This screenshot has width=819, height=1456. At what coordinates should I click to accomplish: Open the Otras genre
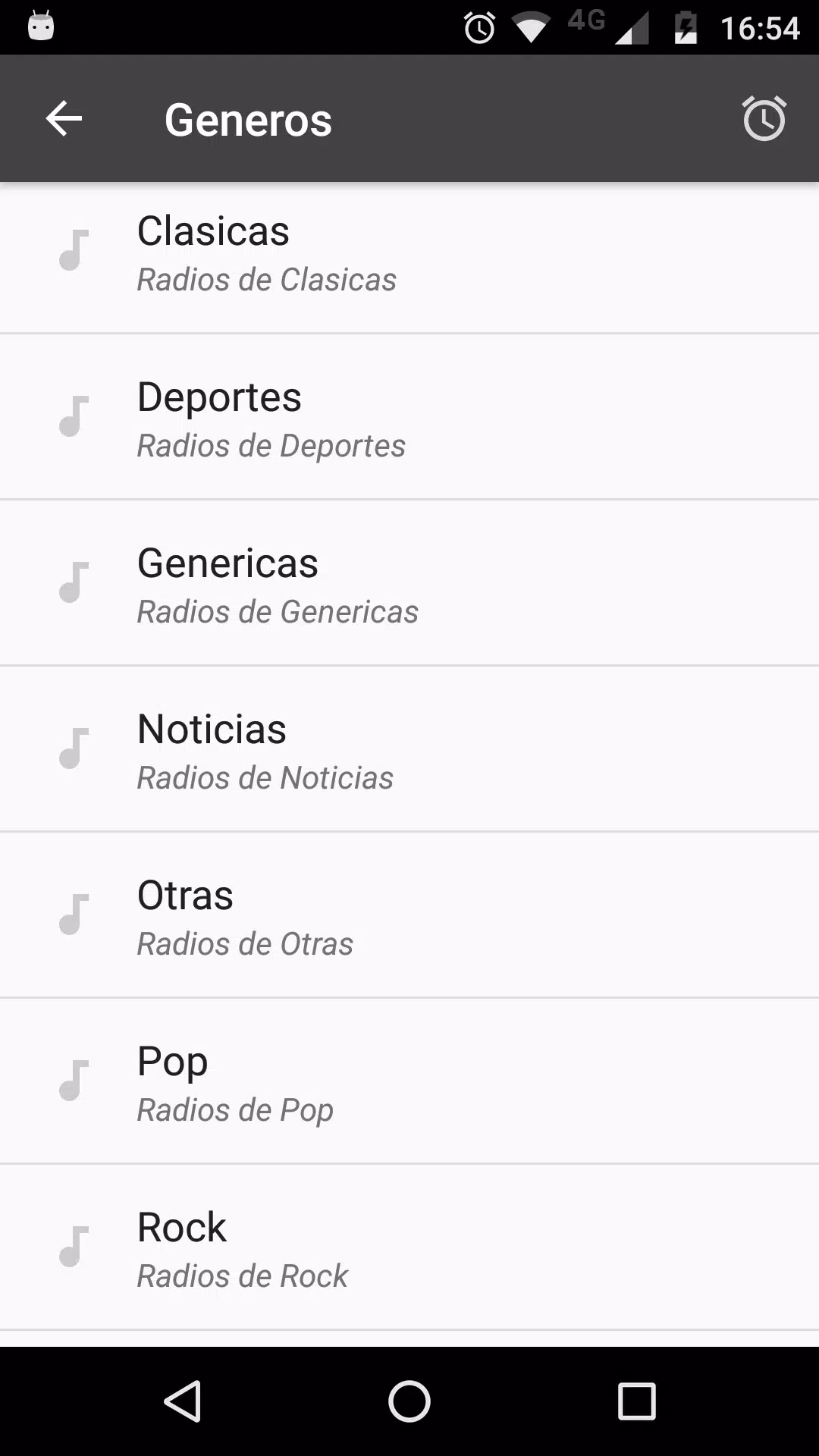pos(409,915)
